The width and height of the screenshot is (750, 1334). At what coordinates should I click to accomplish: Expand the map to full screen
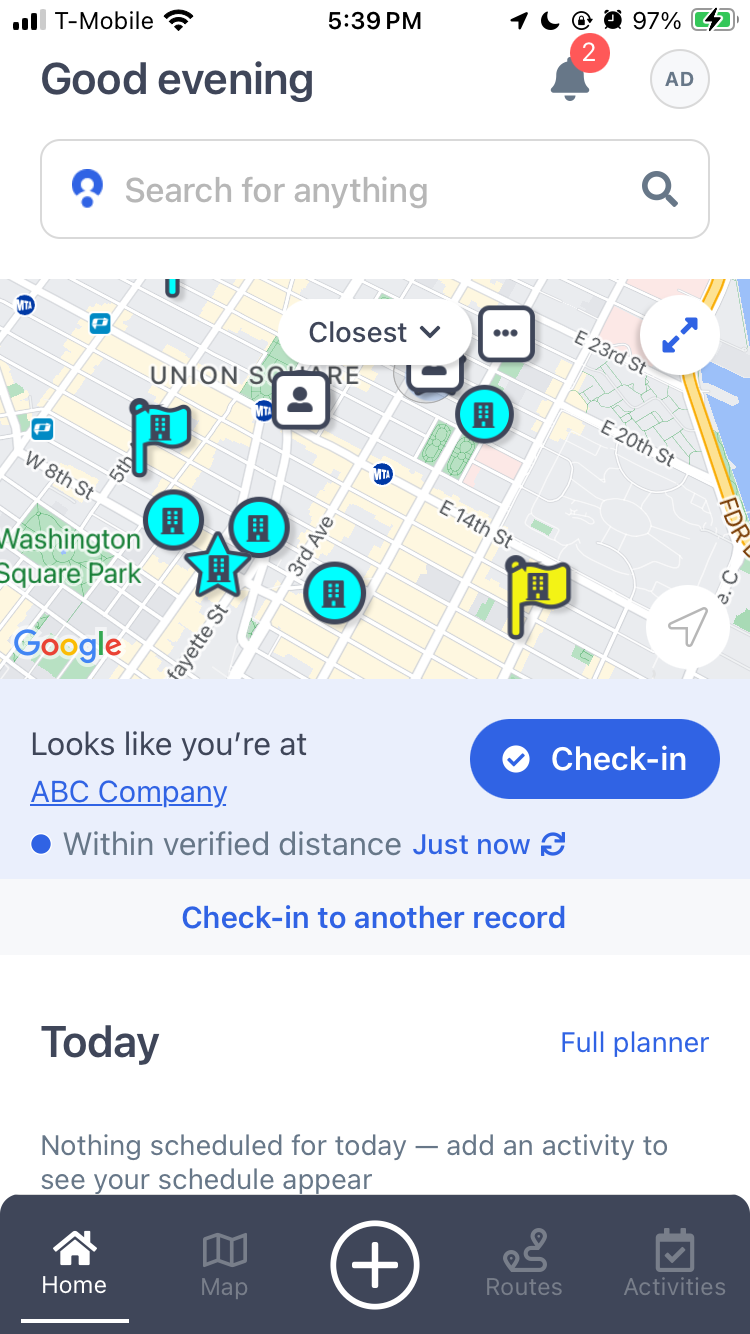click(680, 336)
